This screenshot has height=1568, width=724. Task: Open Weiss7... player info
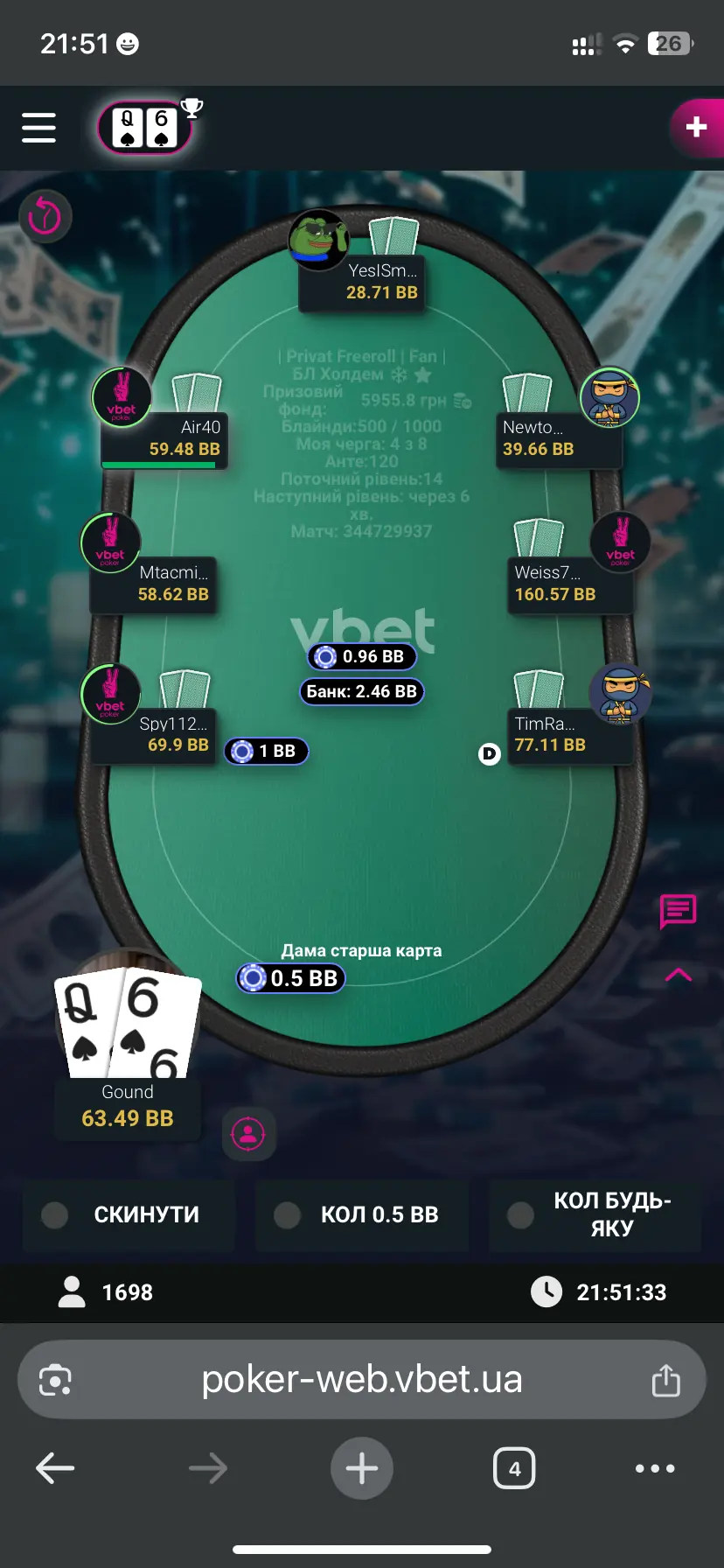[x=569, y=584]
